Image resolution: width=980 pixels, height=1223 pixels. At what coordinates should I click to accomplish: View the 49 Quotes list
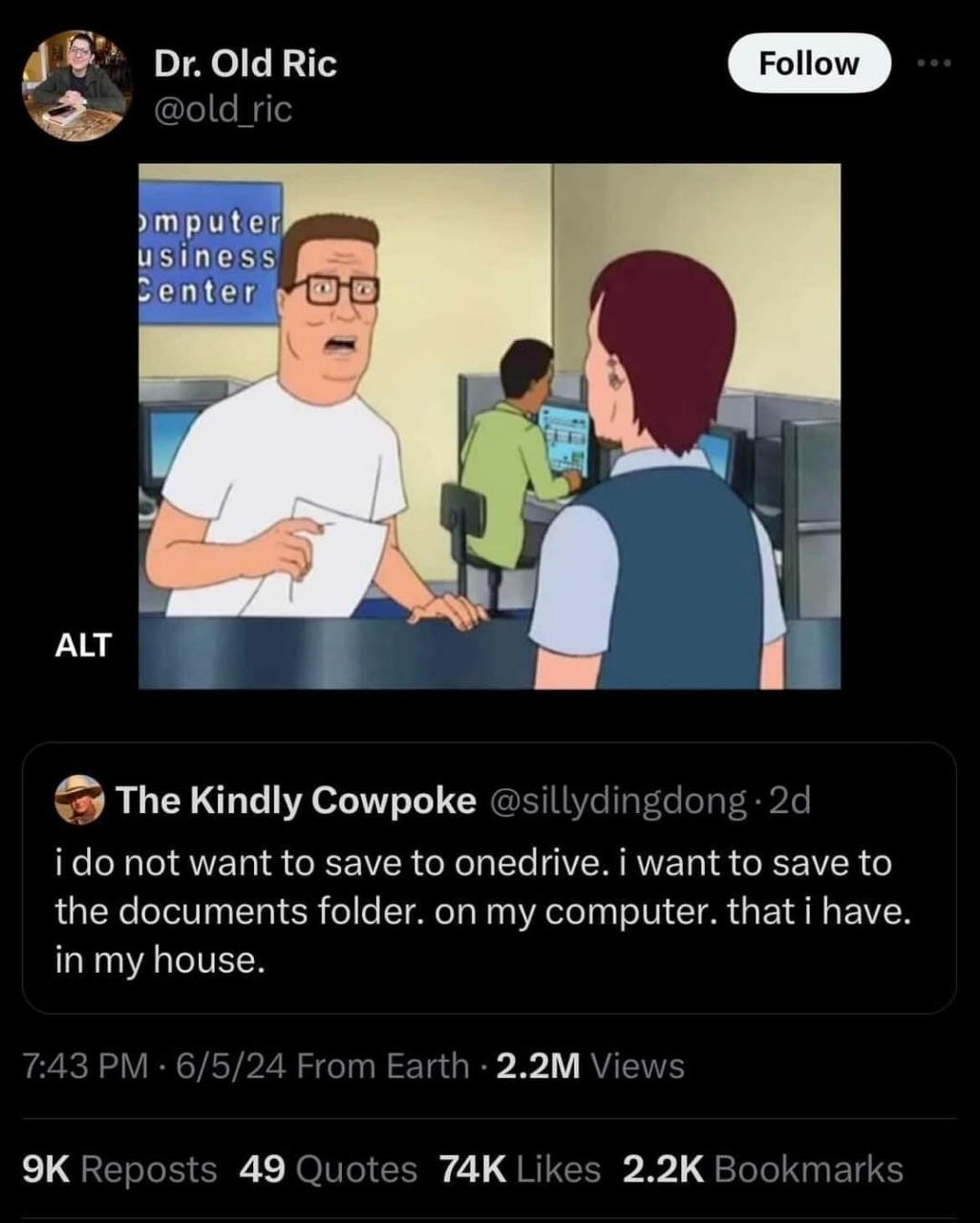[328, 1169]
